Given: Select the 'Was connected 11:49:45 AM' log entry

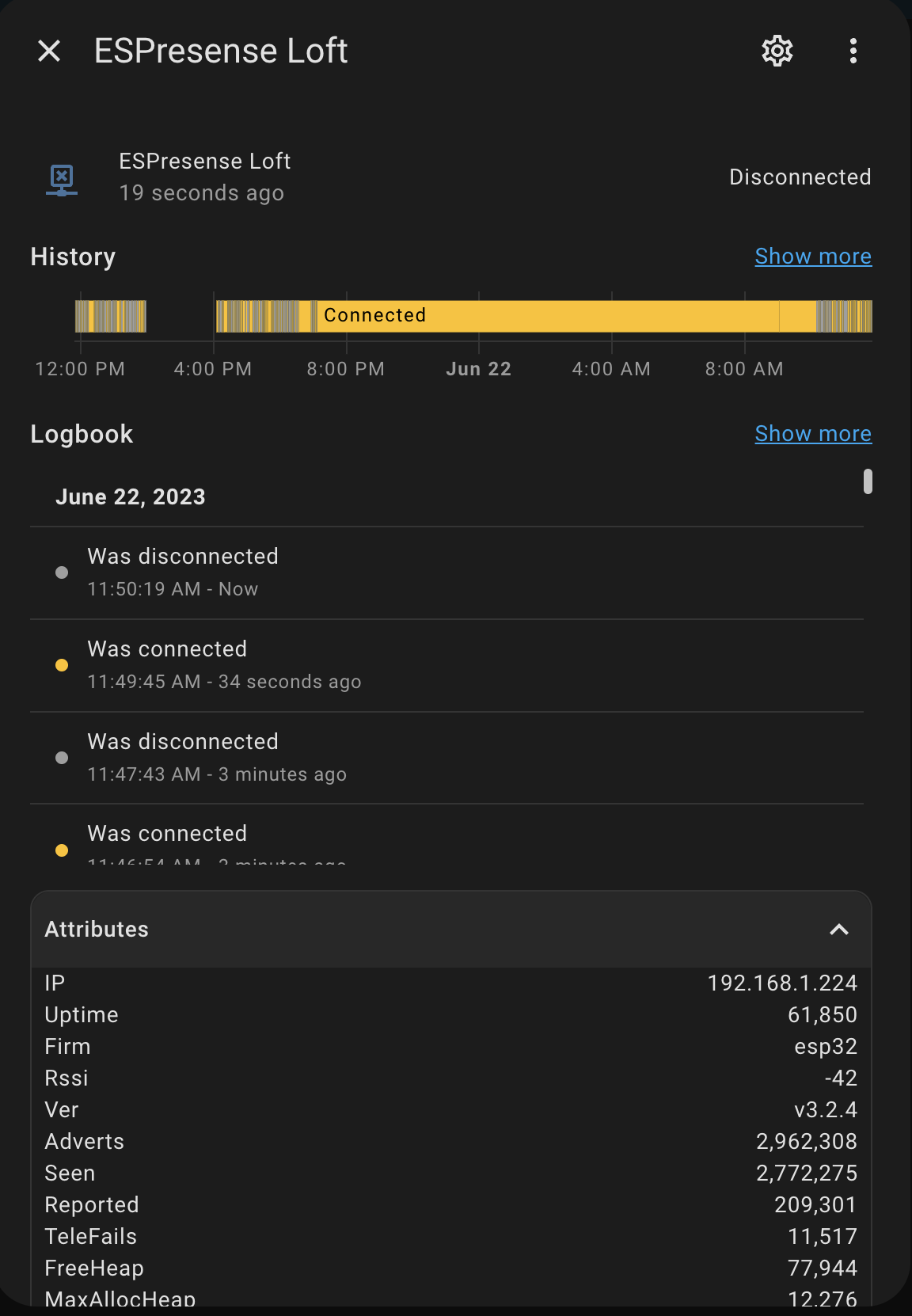Looking at the screenshot, I should click(x=225, y=664).
